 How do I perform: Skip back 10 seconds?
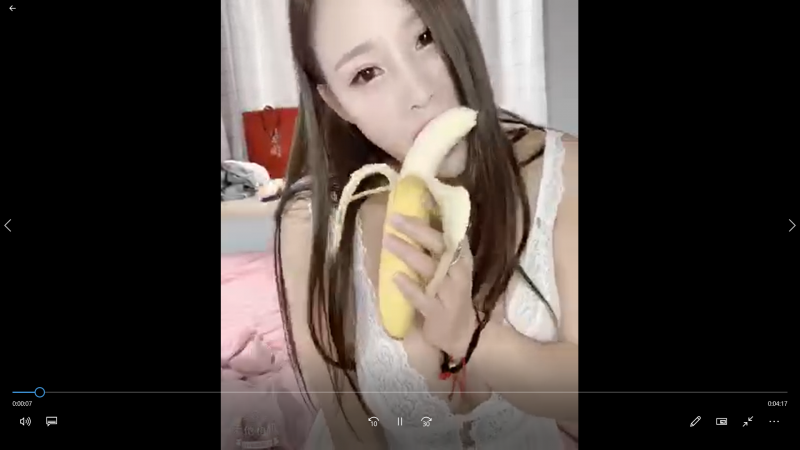click(374, 422)
